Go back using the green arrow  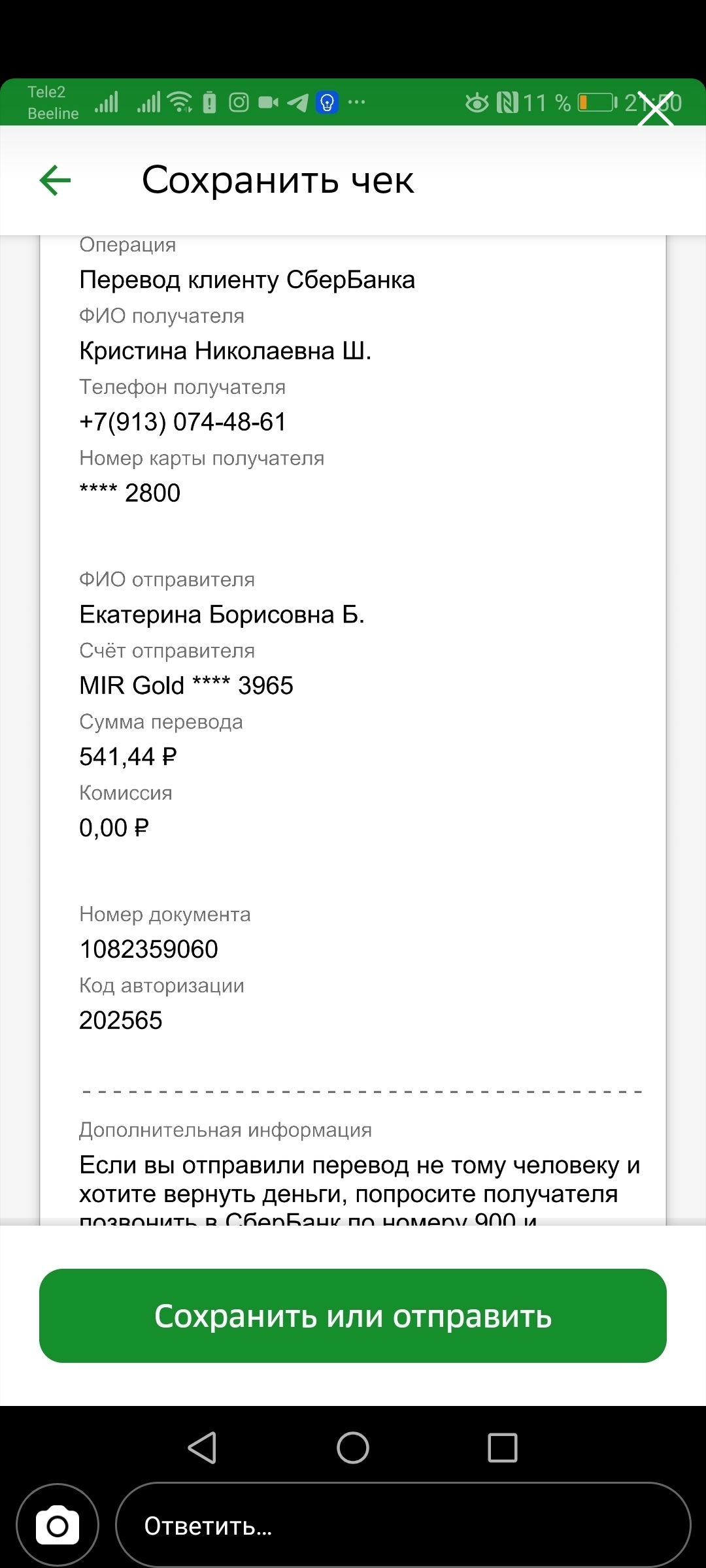point(55,180)
